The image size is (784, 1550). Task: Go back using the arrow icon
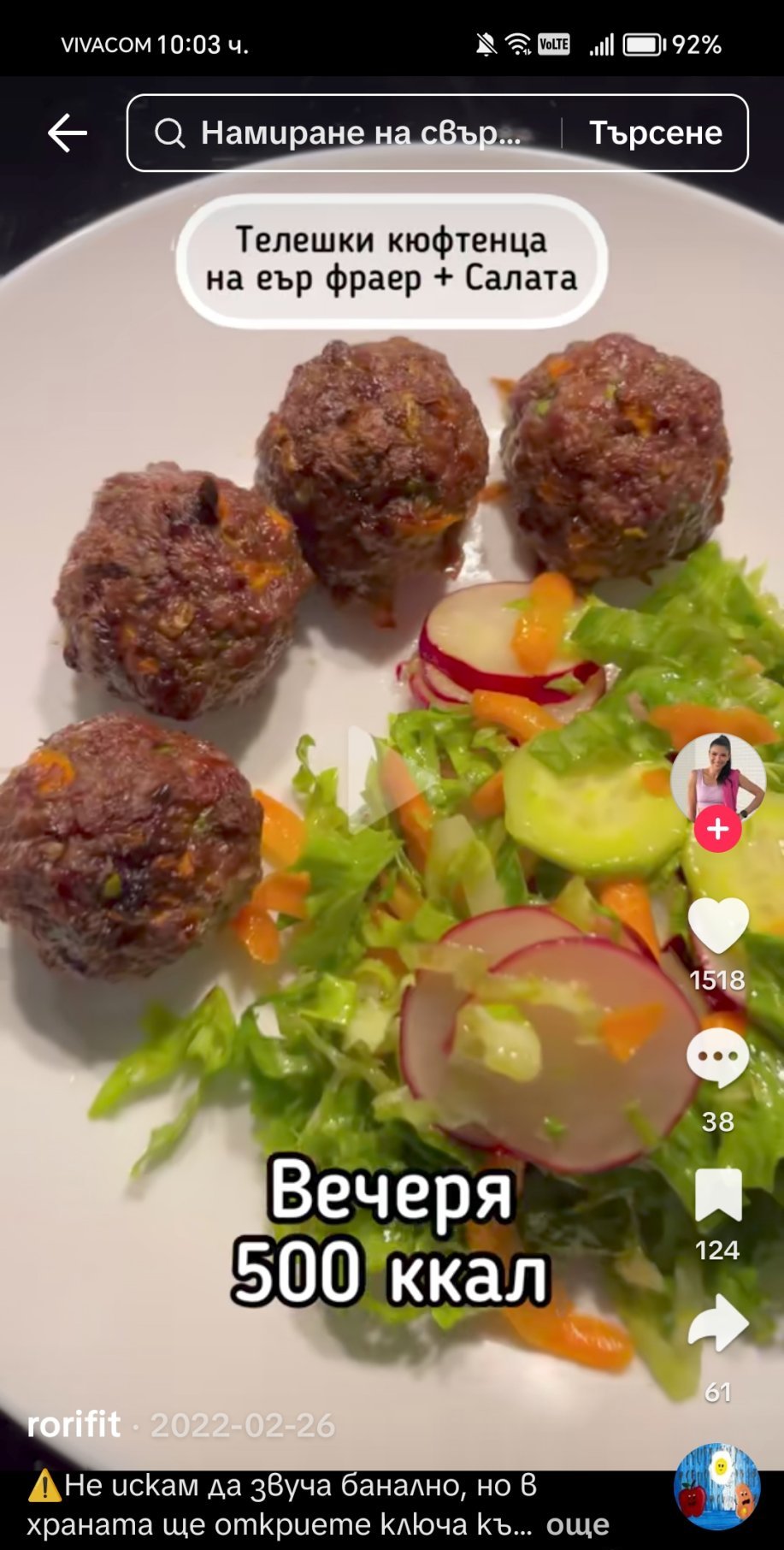[68, 133]
